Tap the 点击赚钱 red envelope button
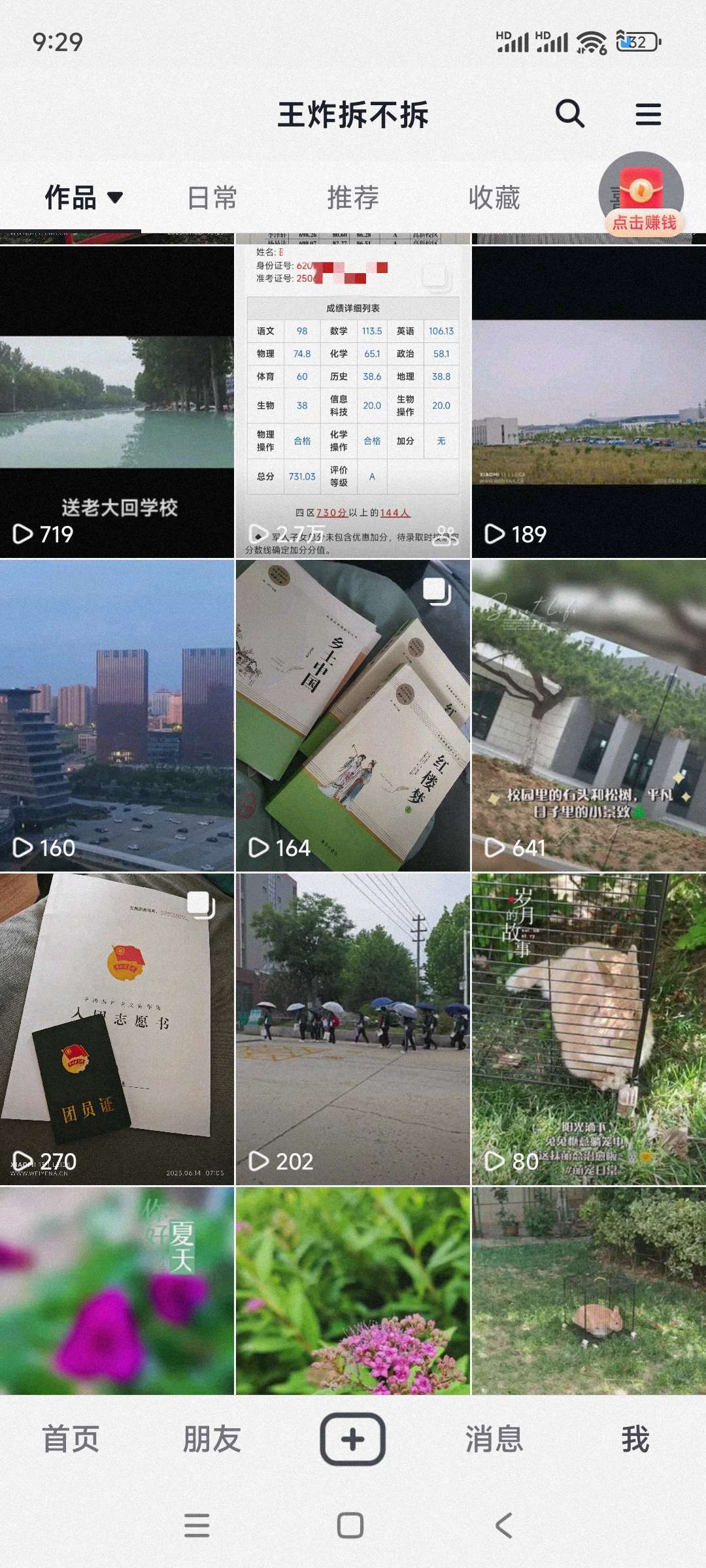The width and height of the screenshot is (706, 1568). [x=642, y=197]
